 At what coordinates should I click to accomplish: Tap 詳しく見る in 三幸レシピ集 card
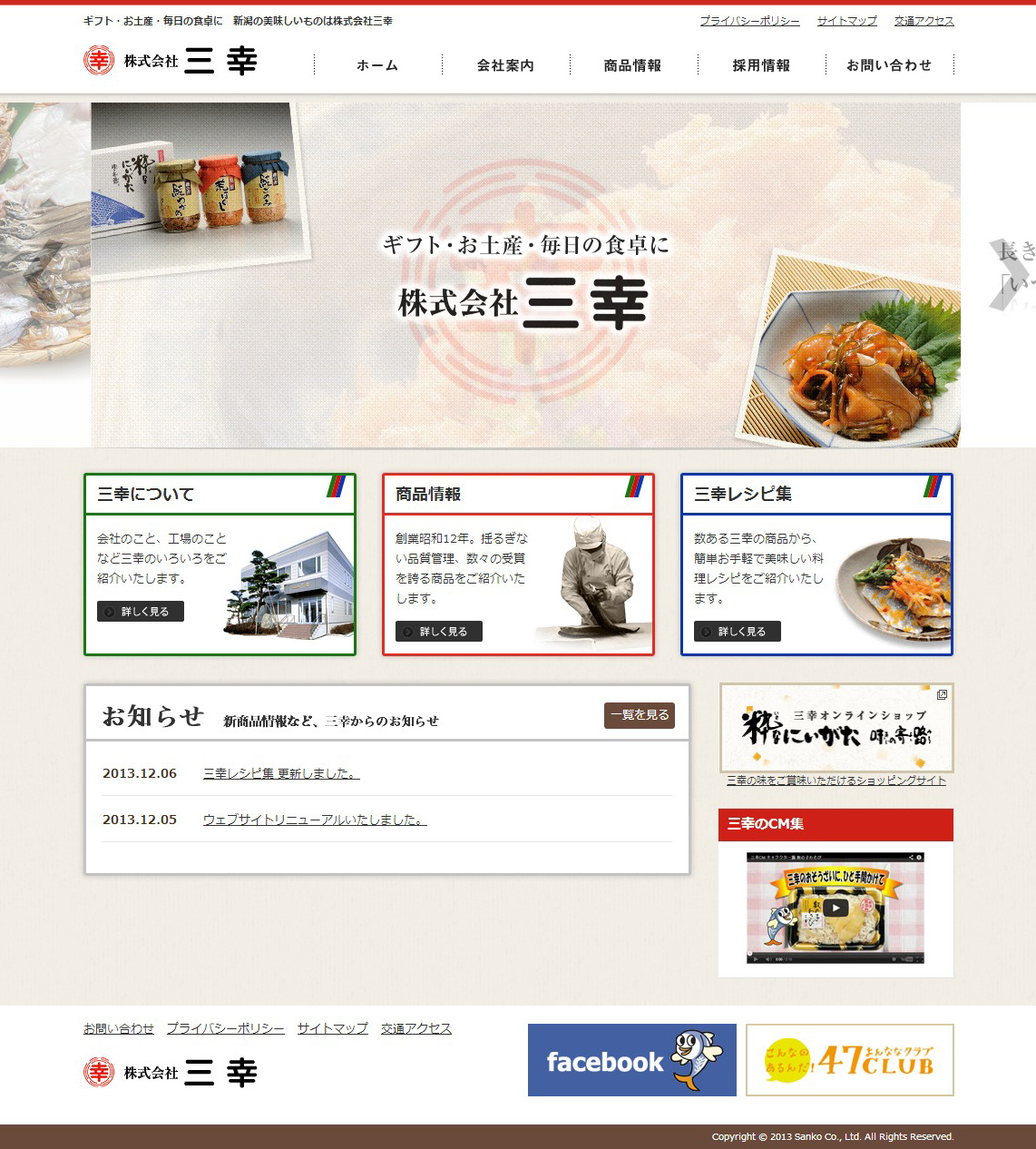click(x=738, y=632)
